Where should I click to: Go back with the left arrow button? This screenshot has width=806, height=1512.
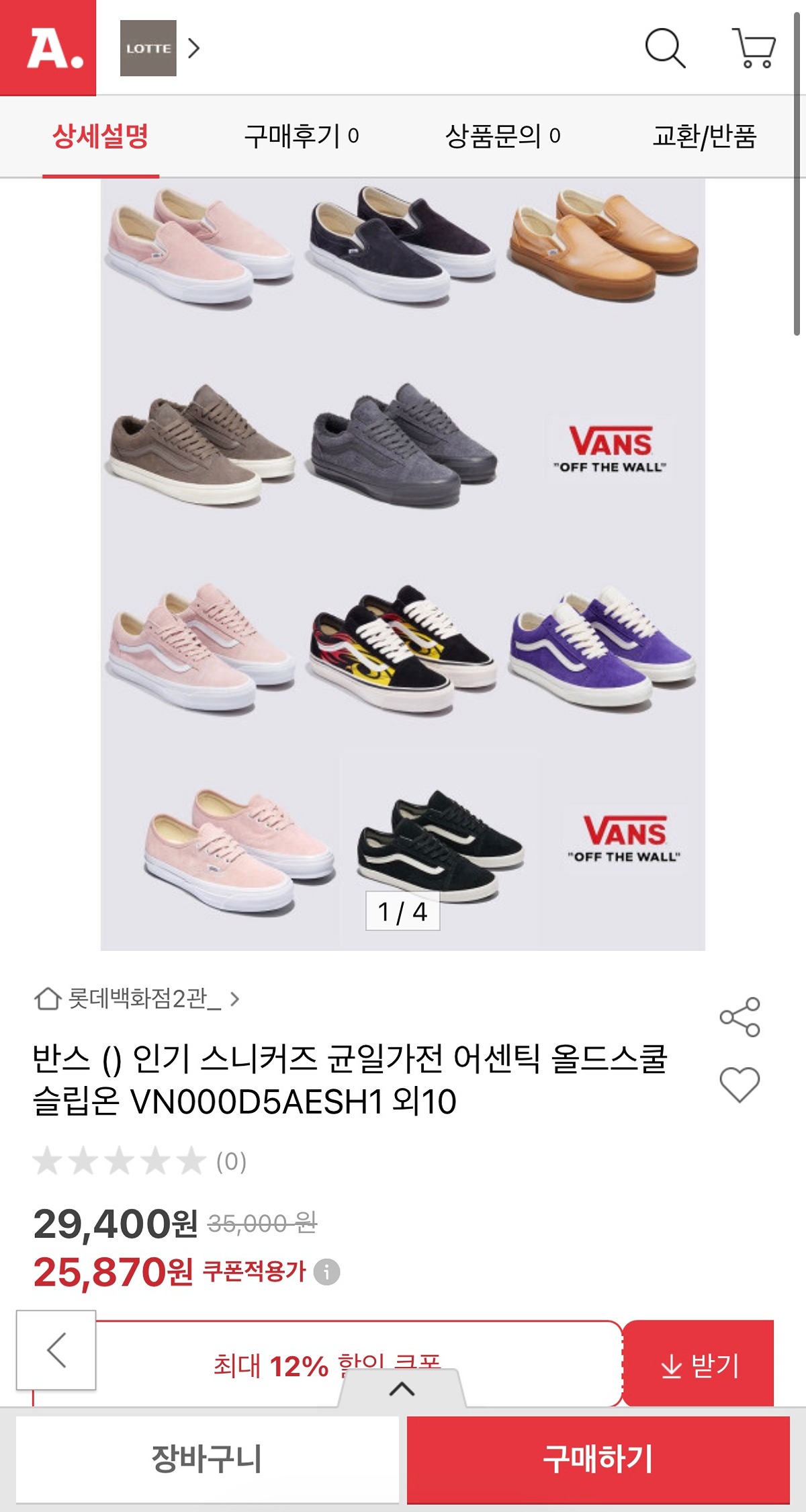click(x=56, y=1349)
